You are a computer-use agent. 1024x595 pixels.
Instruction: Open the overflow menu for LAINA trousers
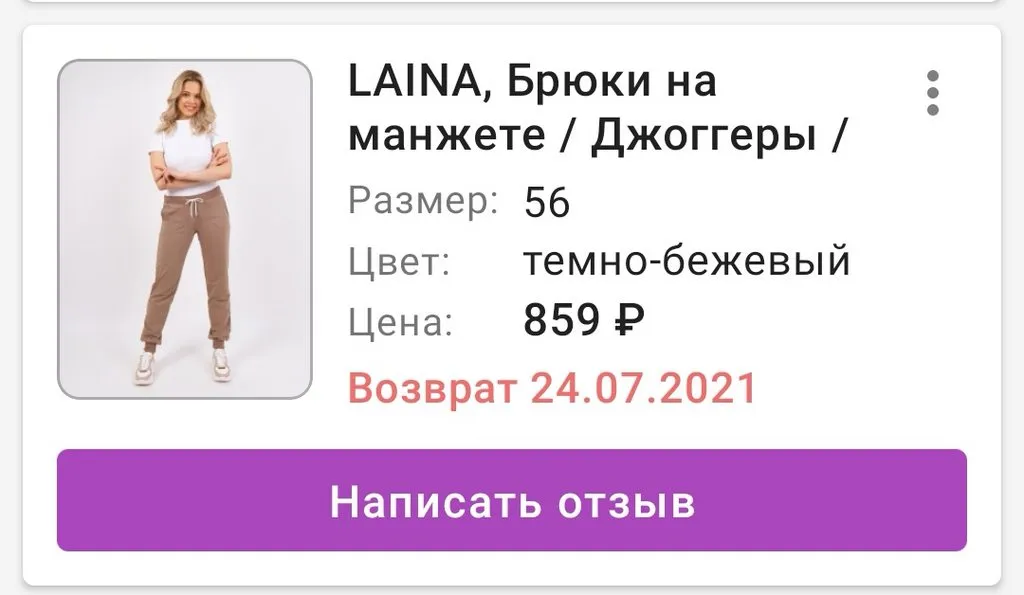click(932, 93)
